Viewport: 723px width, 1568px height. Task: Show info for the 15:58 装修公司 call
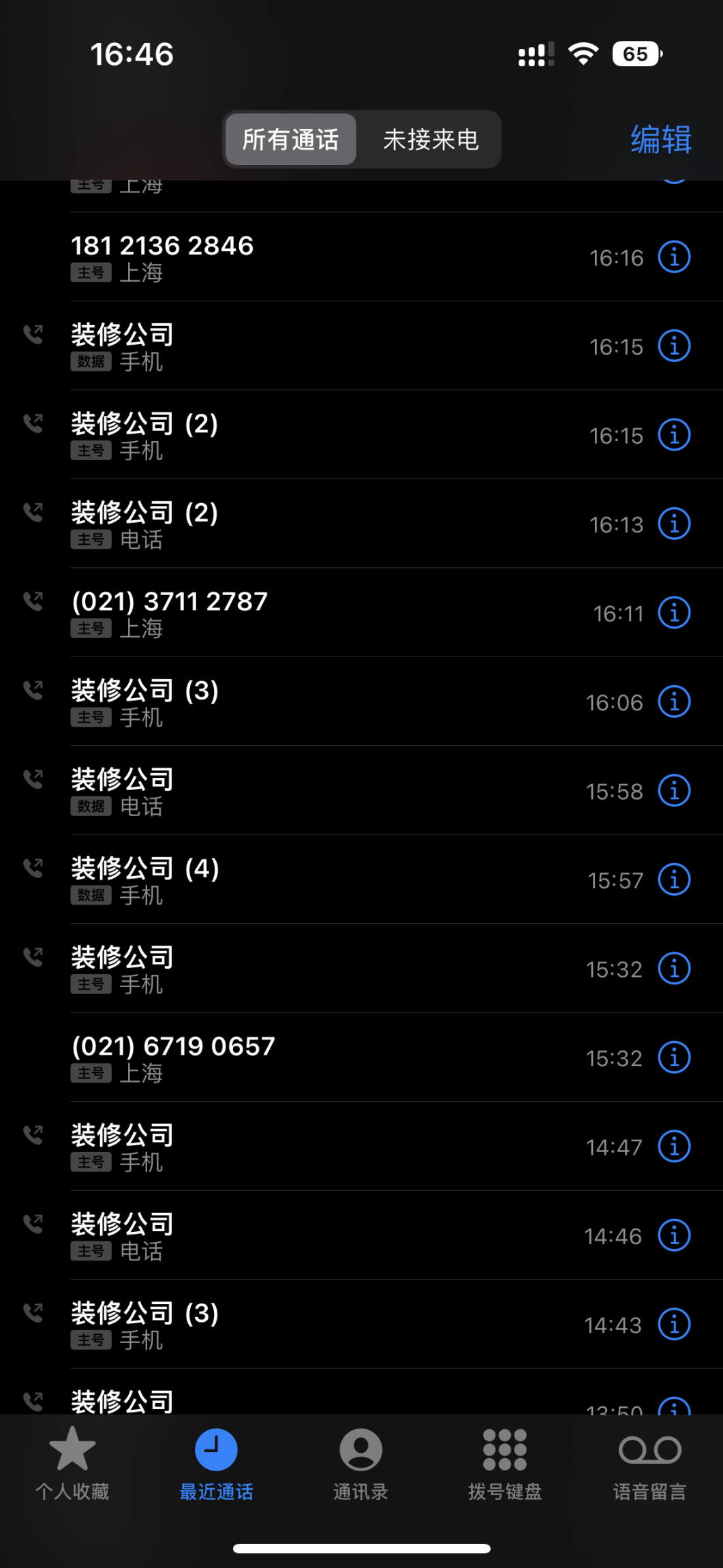pyautogui.click(x=674, y=791)
